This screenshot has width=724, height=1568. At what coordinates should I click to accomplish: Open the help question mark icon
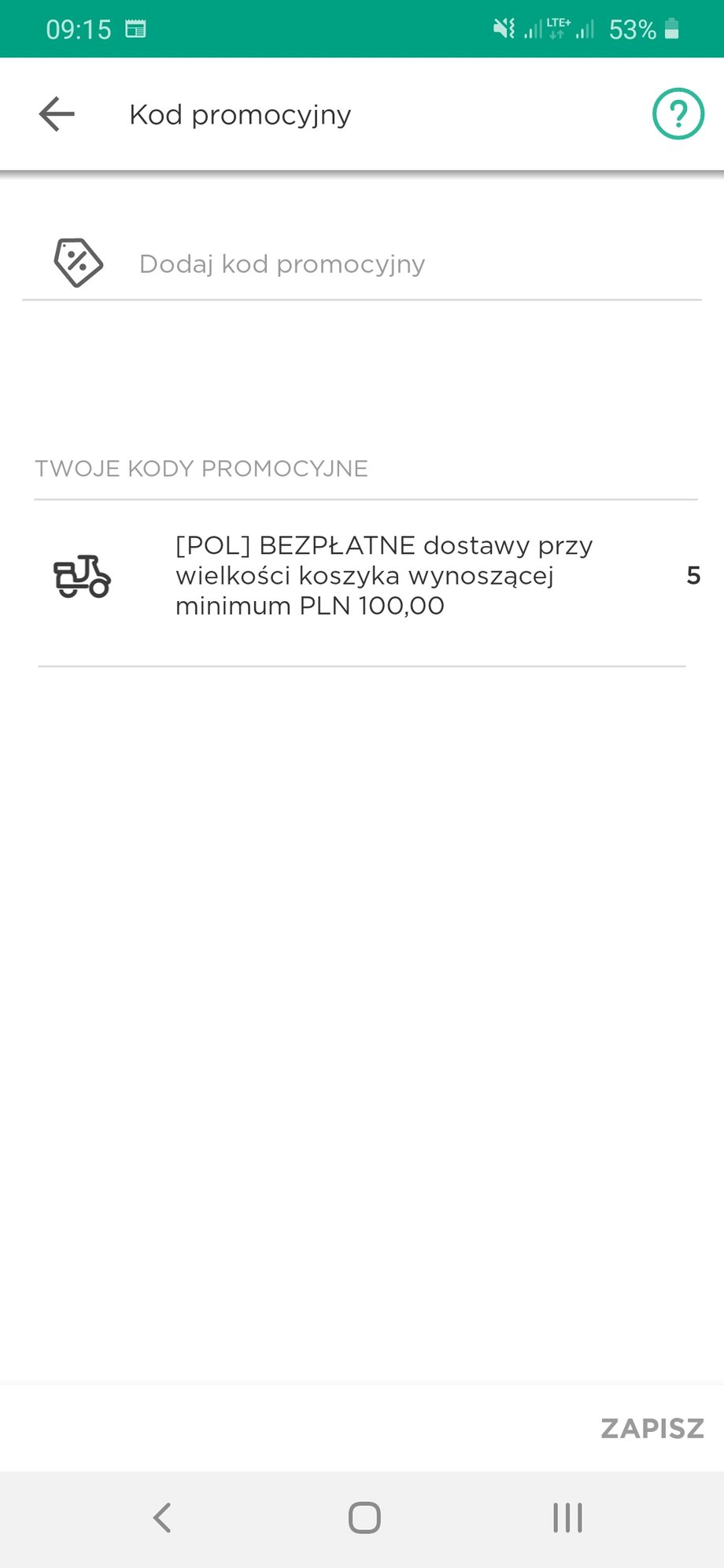(678, 114)
